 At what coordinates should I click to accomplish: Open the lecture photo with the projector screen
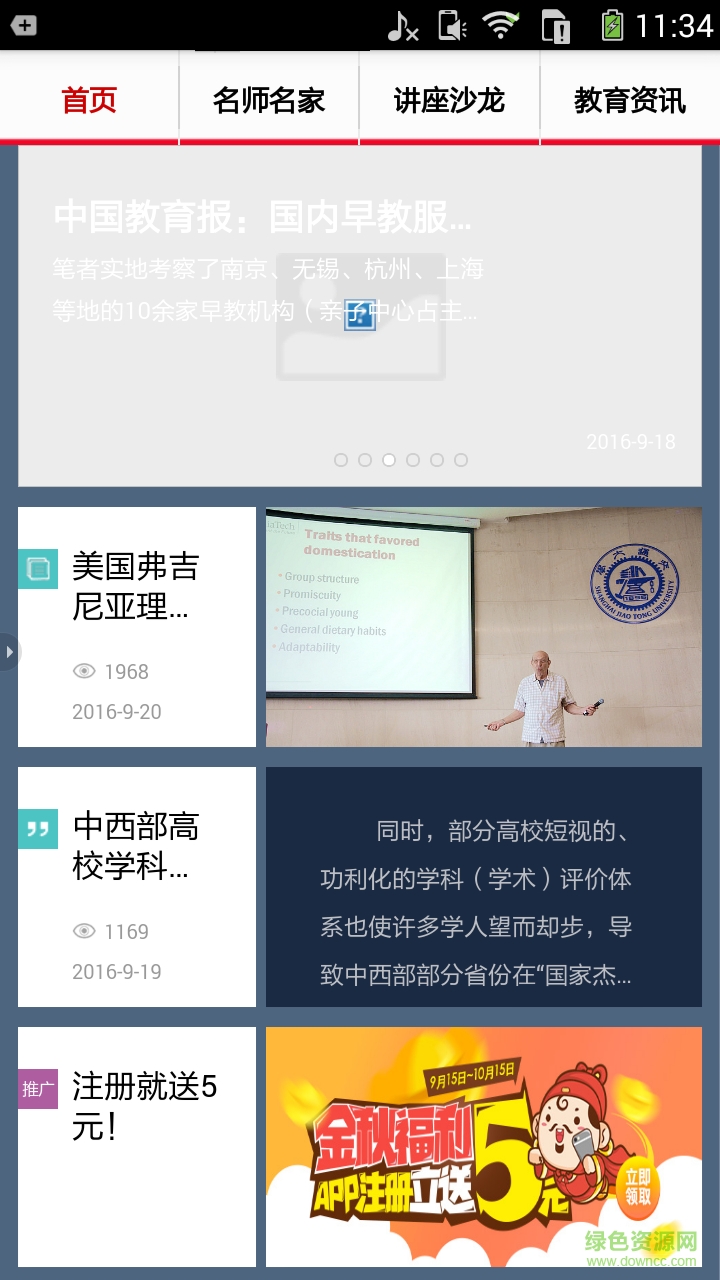click(484, 627)
